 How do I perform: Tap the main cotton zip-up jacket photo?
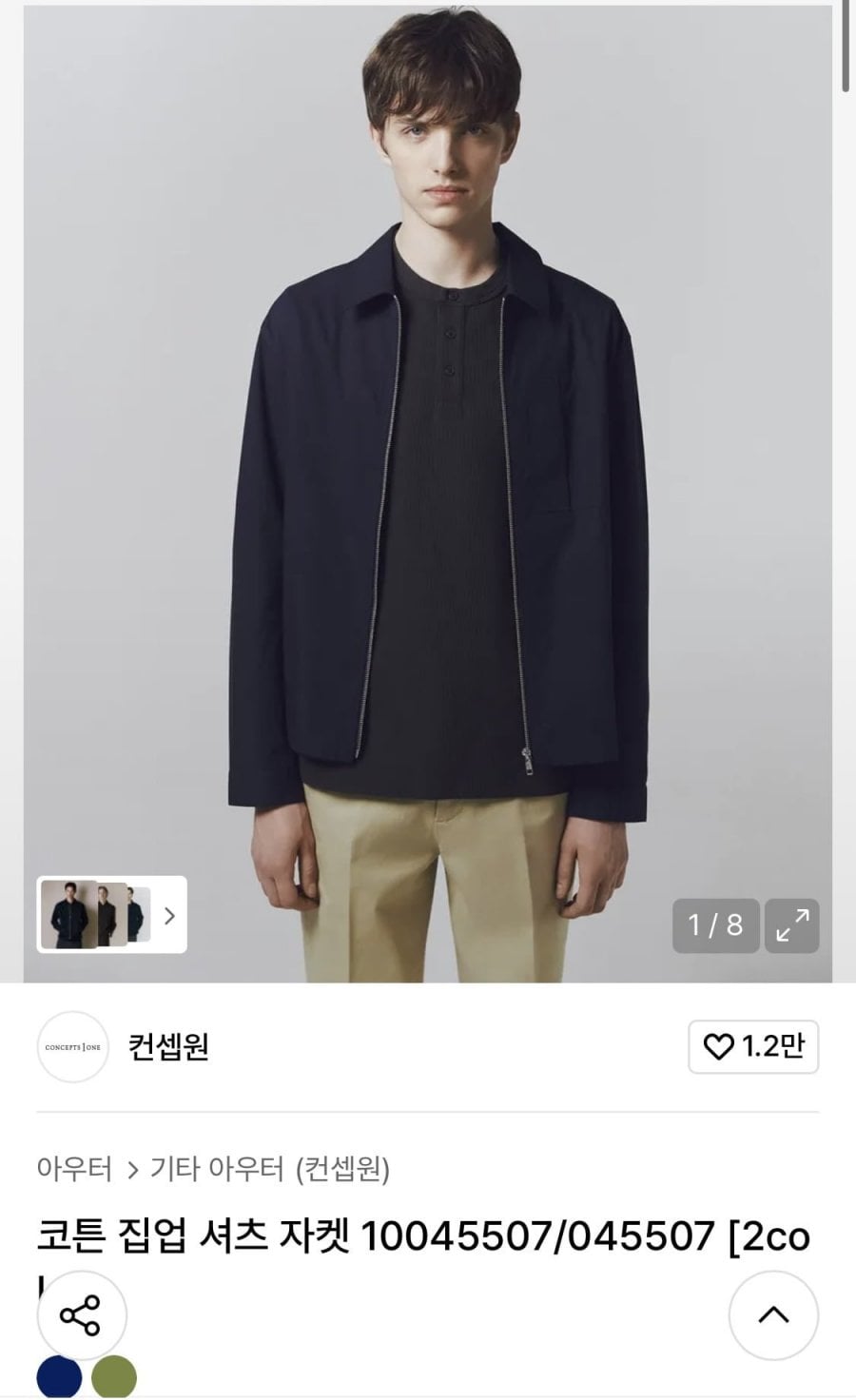[428, 476]
